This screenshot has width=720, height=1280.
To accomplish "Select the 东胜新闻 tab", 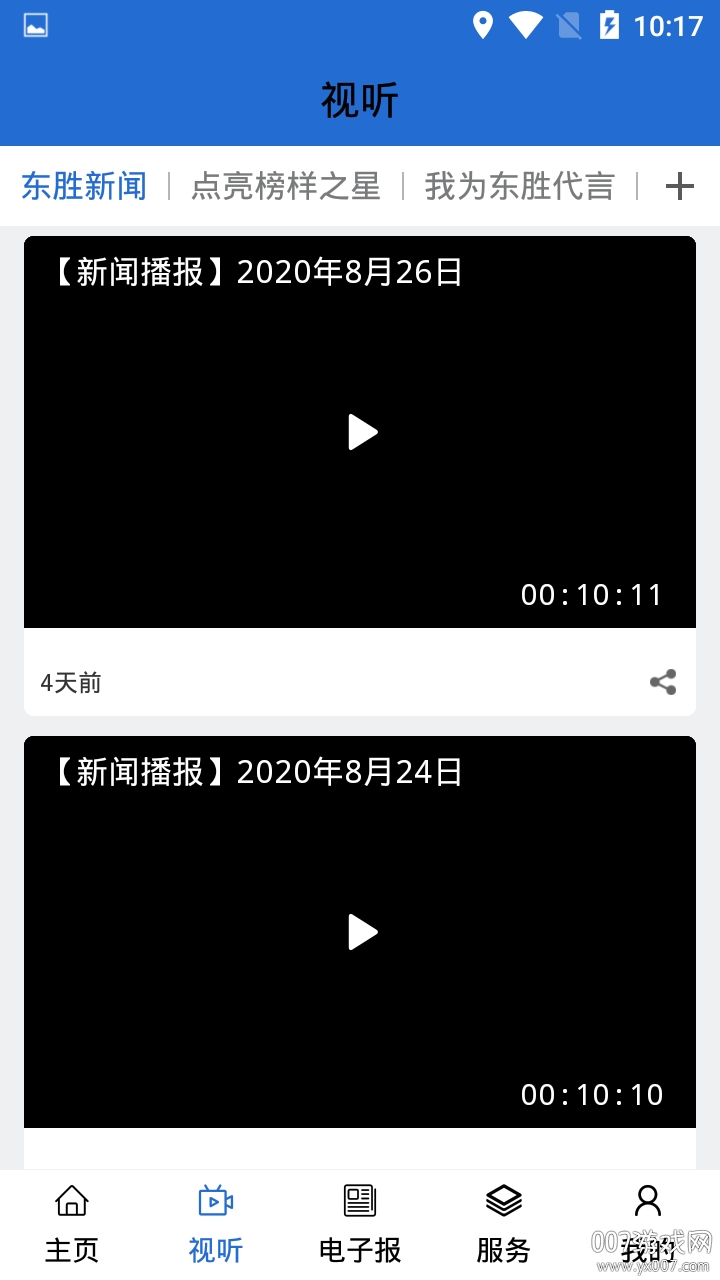I will 84,186.
